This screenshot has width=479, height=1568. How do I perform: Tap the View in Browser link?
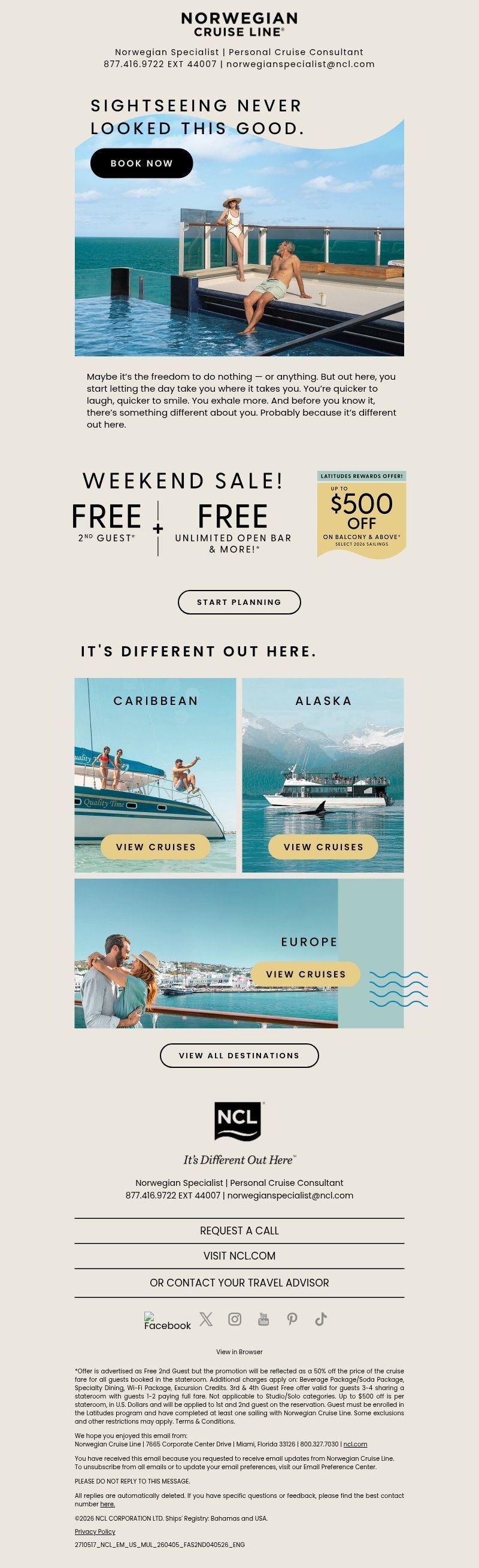tap(239, 1352)
